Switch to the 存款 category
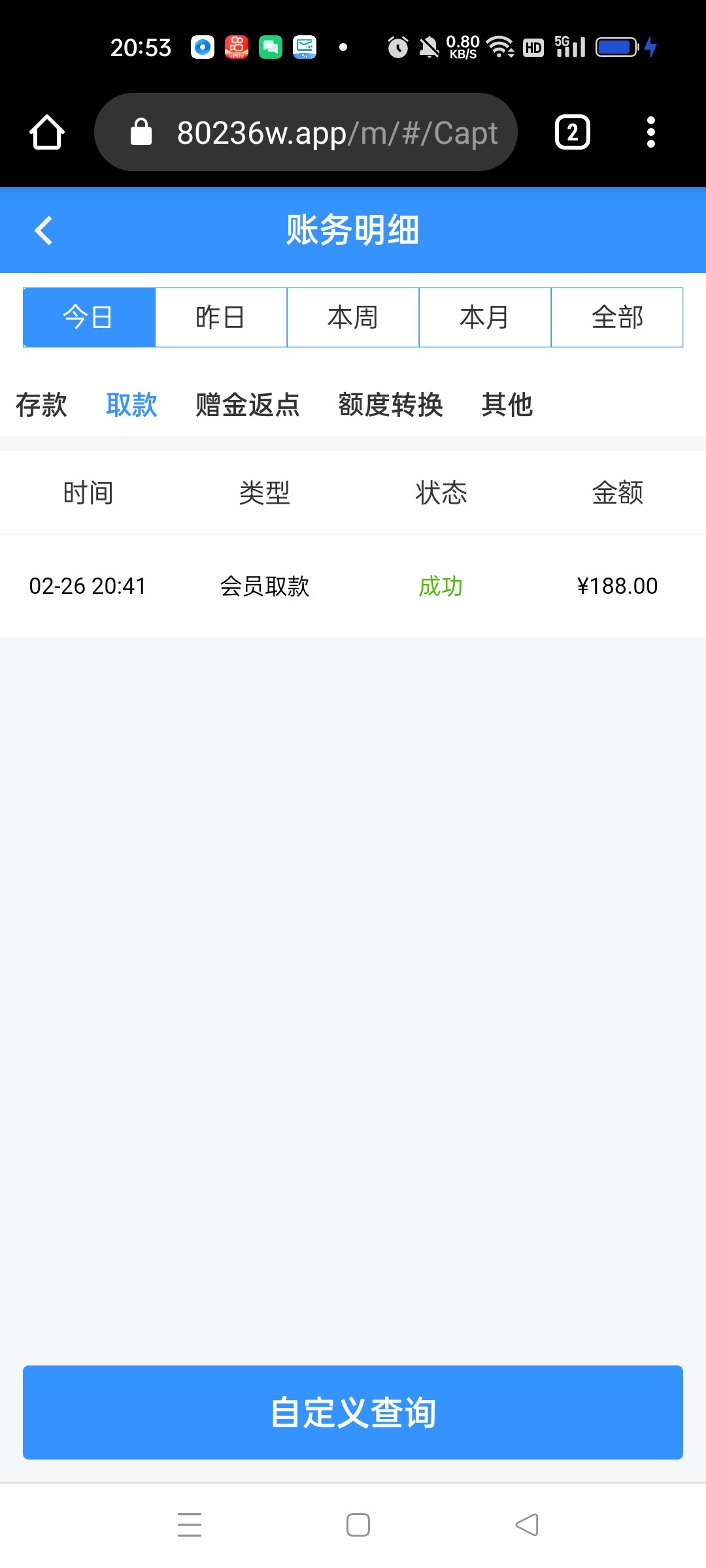706x1568 pixels. (x=41, y=405)
